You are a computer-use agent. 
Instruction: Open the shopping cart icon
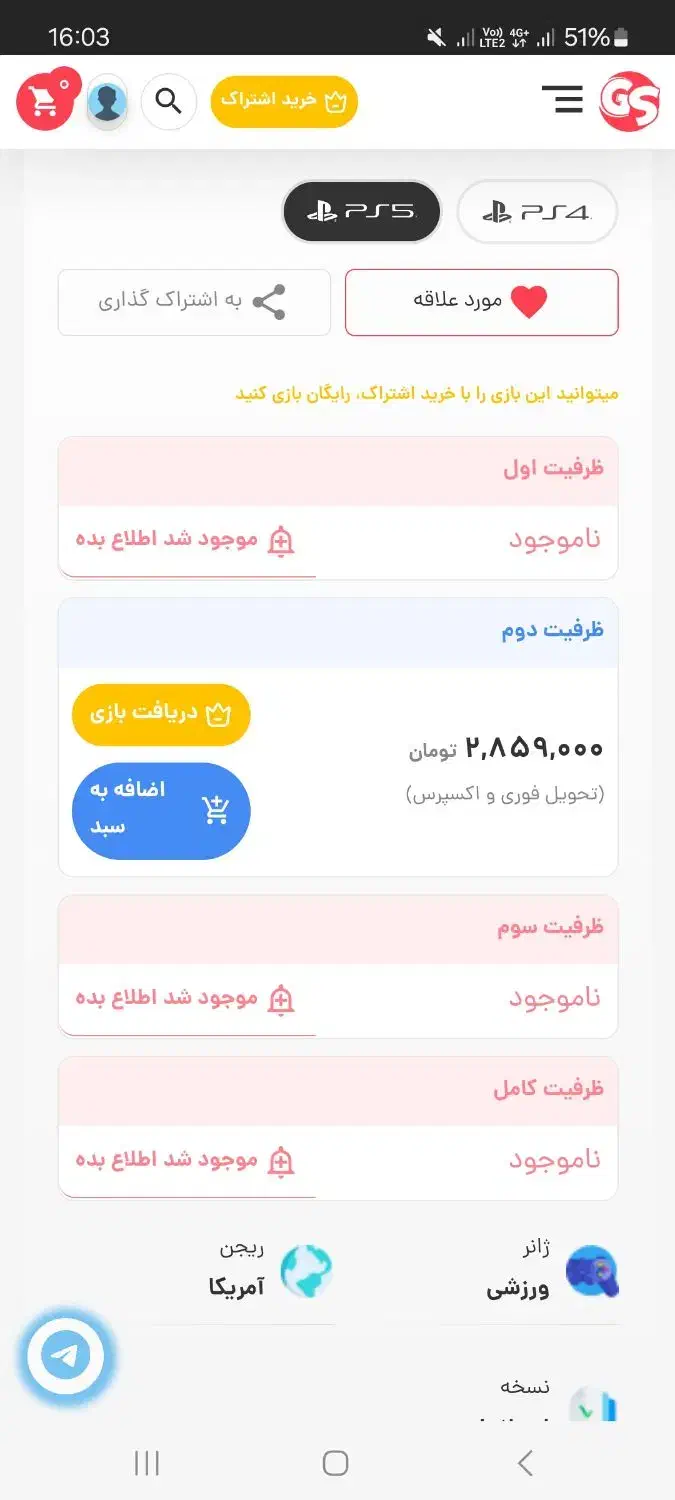click(46, 100)
